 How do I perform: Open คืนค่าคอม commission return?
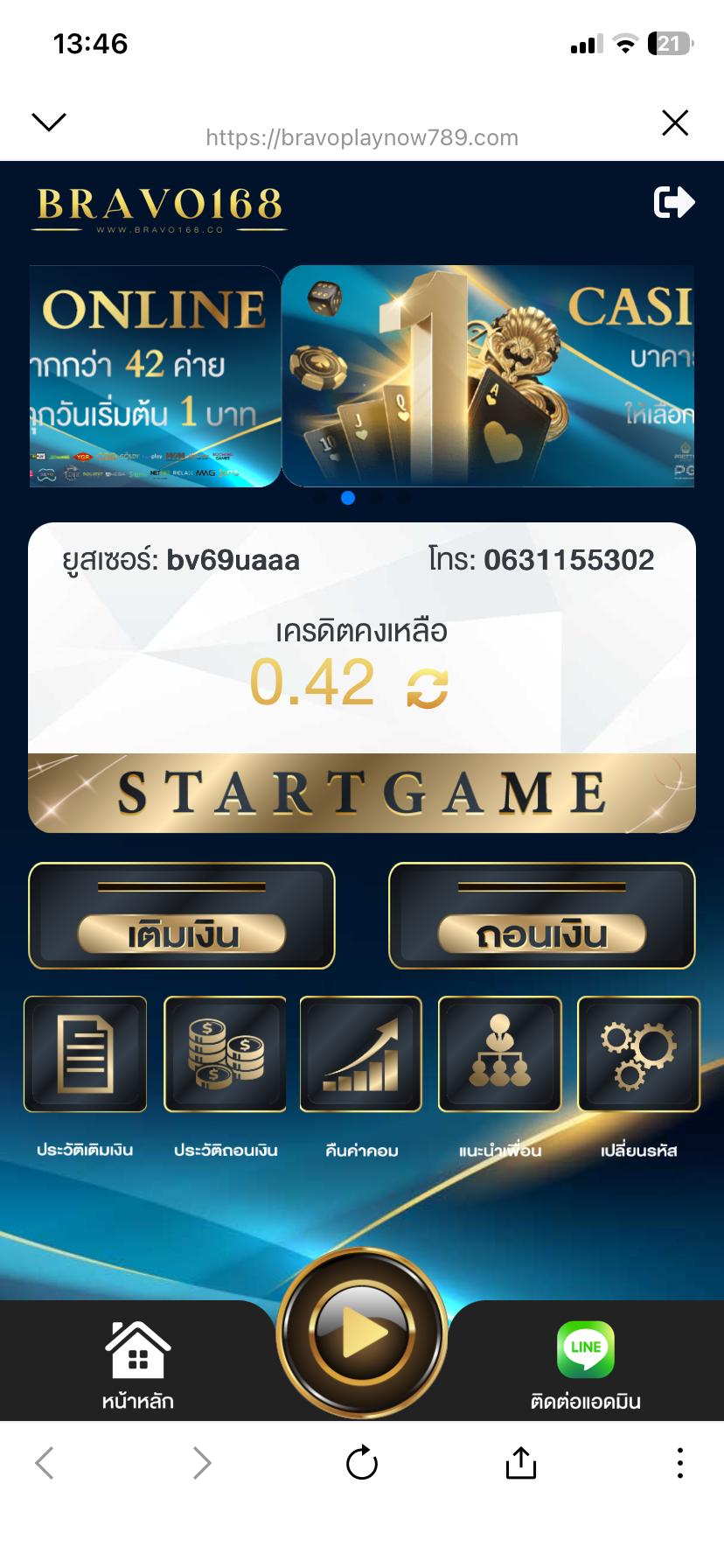point(361,1054)
